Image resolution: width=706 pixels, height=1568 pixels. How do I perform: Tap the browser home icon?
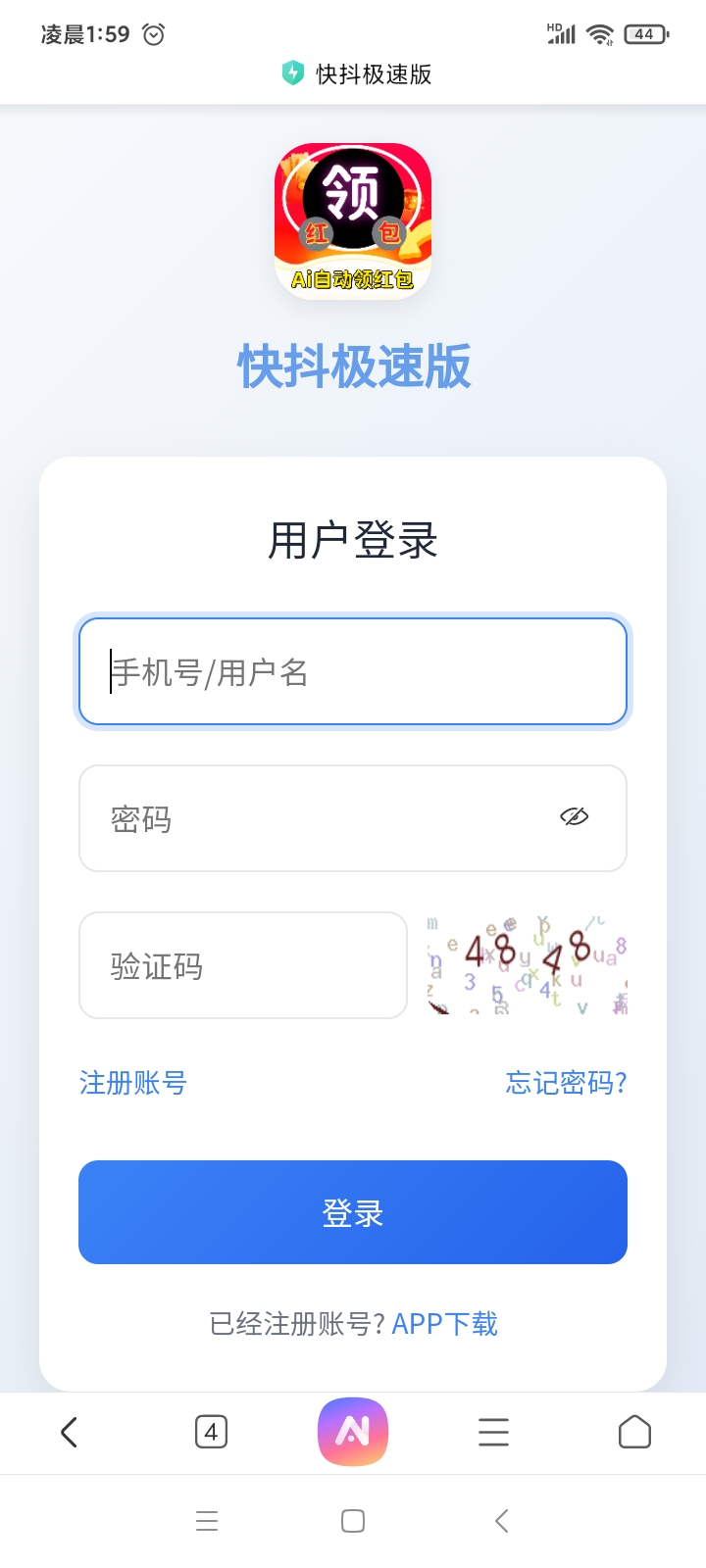point(634,1432)
